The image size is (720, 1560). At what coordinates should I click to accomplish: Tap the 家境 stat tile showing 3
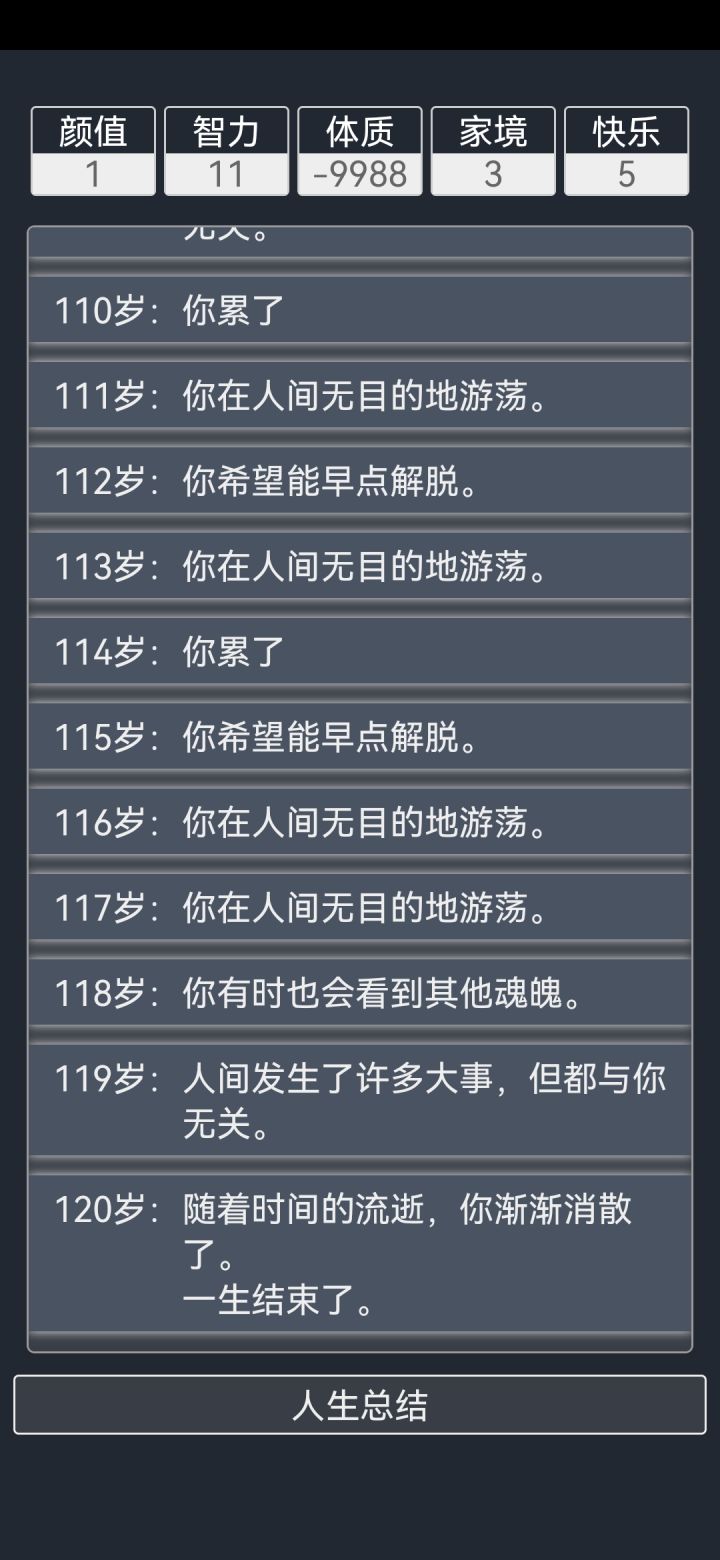[492, 150]
